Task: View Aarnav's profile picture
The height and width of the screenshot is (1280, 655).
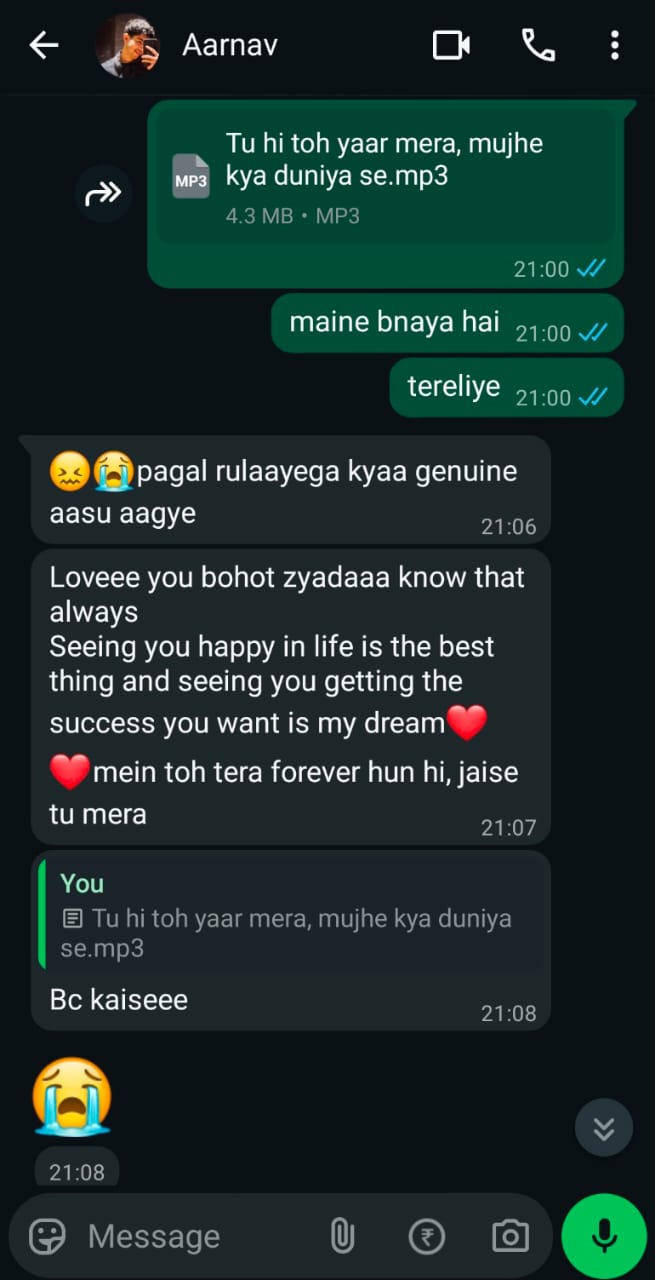Action: tap(127, 45)
